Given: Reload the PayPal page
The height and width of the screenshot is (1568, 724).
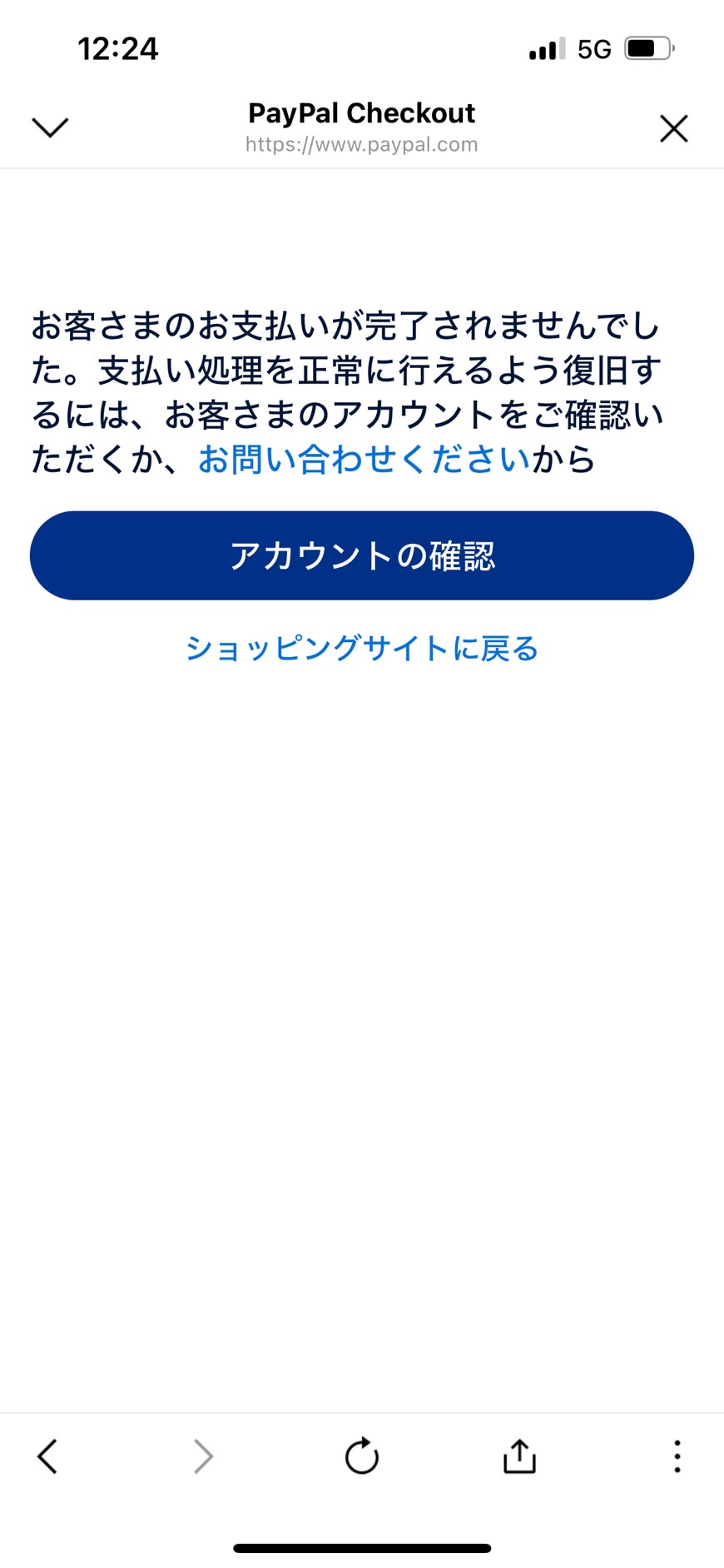Looking at the screenshot, I should point(362,1456).
